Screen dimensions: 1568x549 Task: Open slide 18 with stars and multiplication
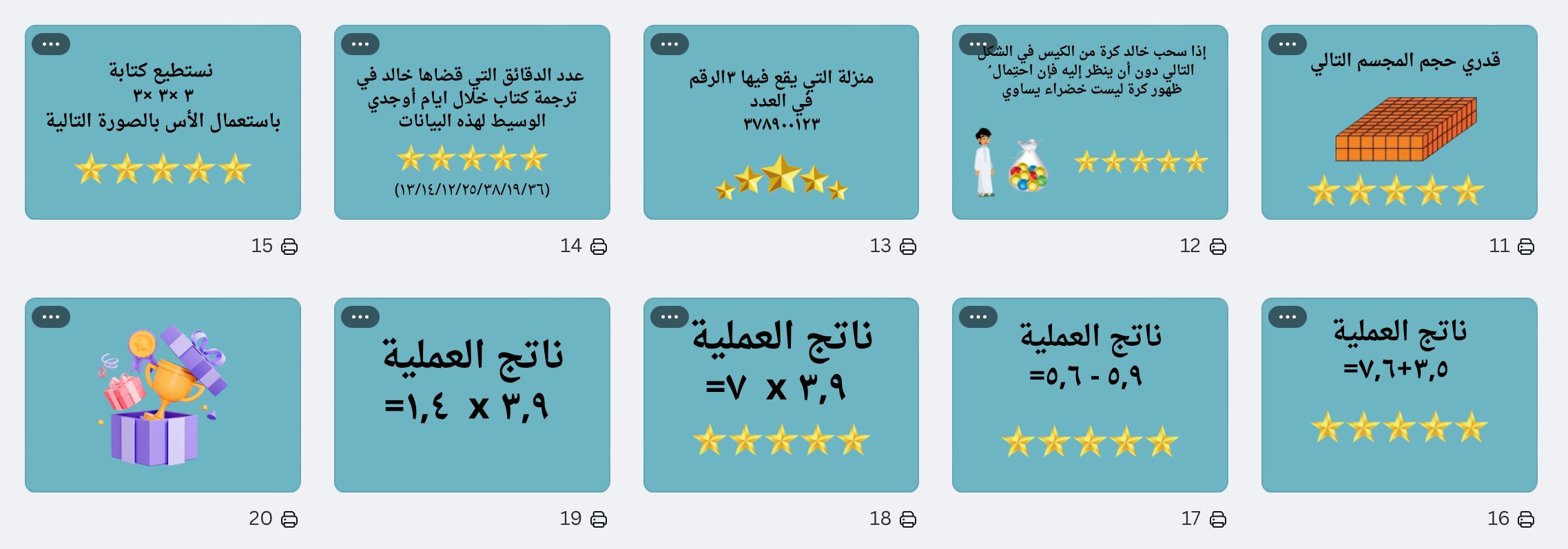point(781,395)
